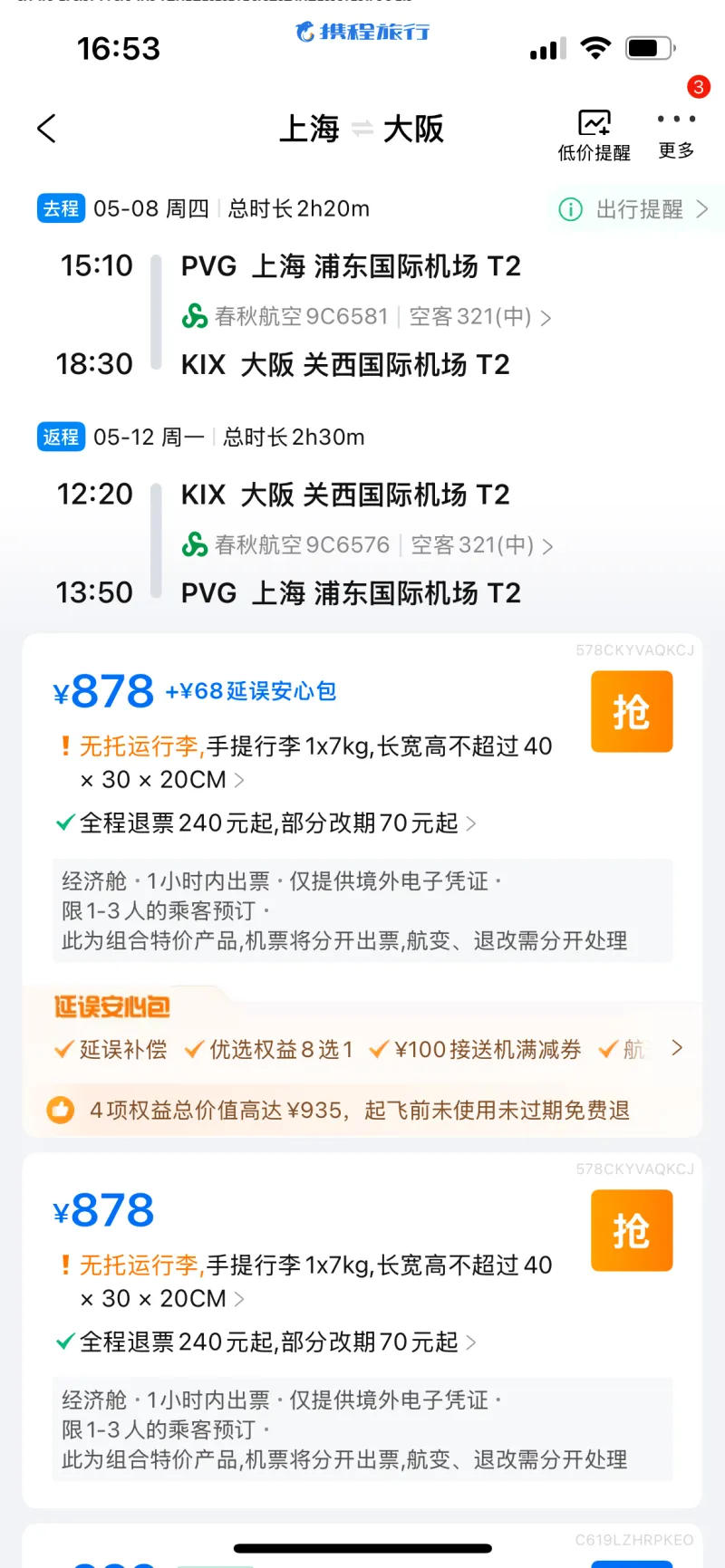Open the 更多 more menu
Image resolution: width=725 pixels, height=1568 pixels.
point(676,135)
